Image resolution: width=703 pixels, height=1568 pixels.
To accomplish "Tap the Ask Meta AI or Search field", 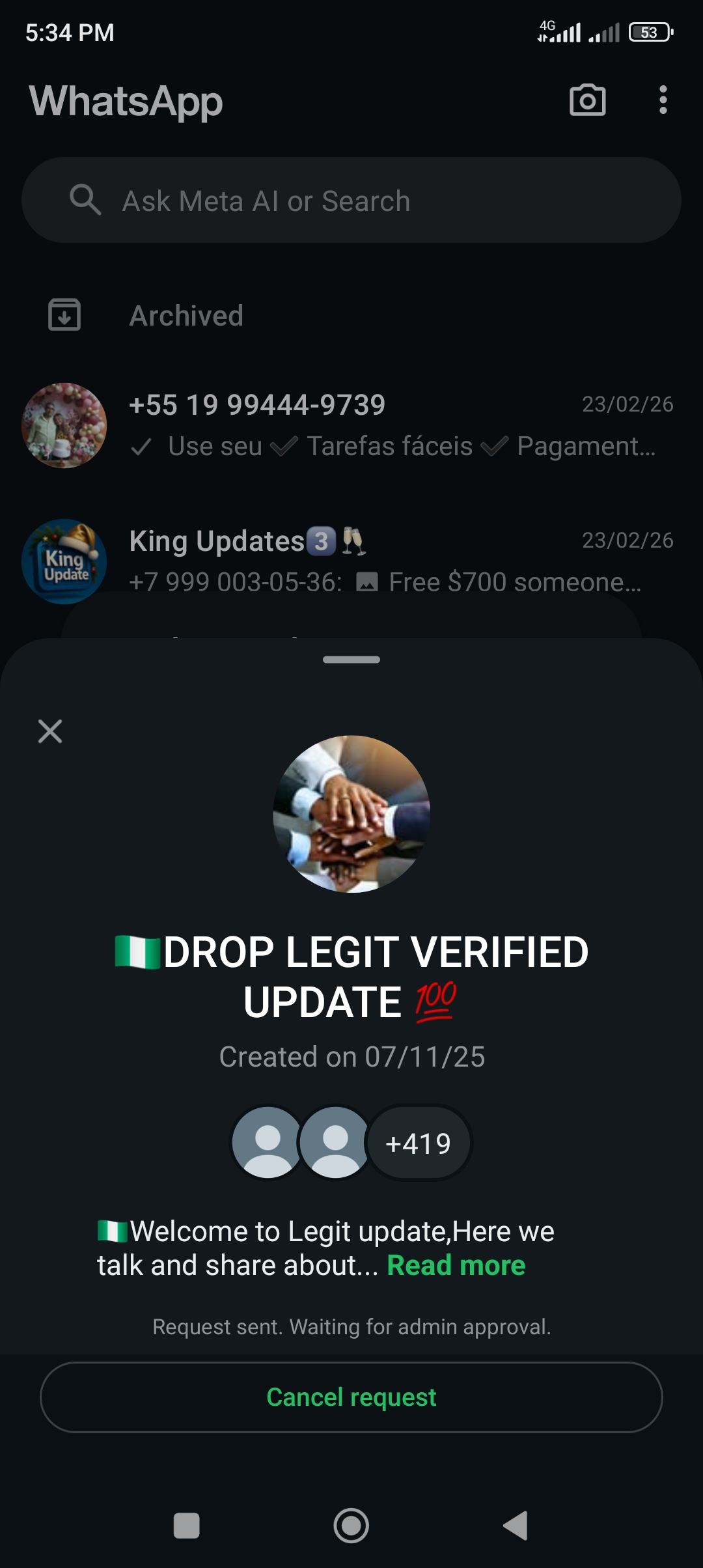I will point(351,201).
